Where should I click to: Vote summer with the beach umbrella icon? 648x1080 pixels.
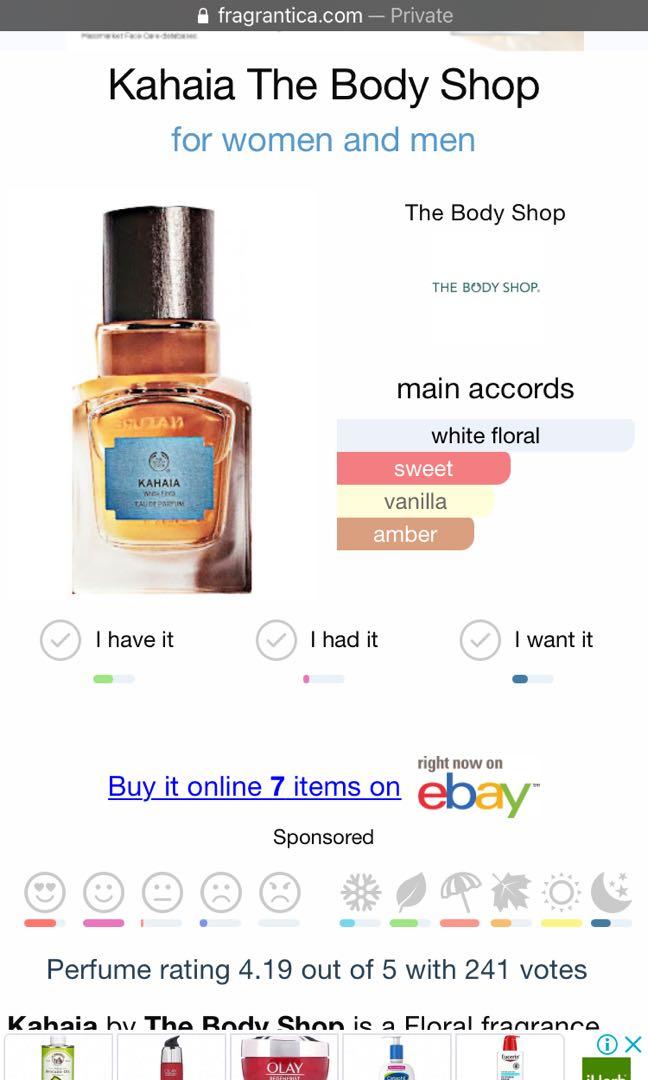click(x=460, y=892)
